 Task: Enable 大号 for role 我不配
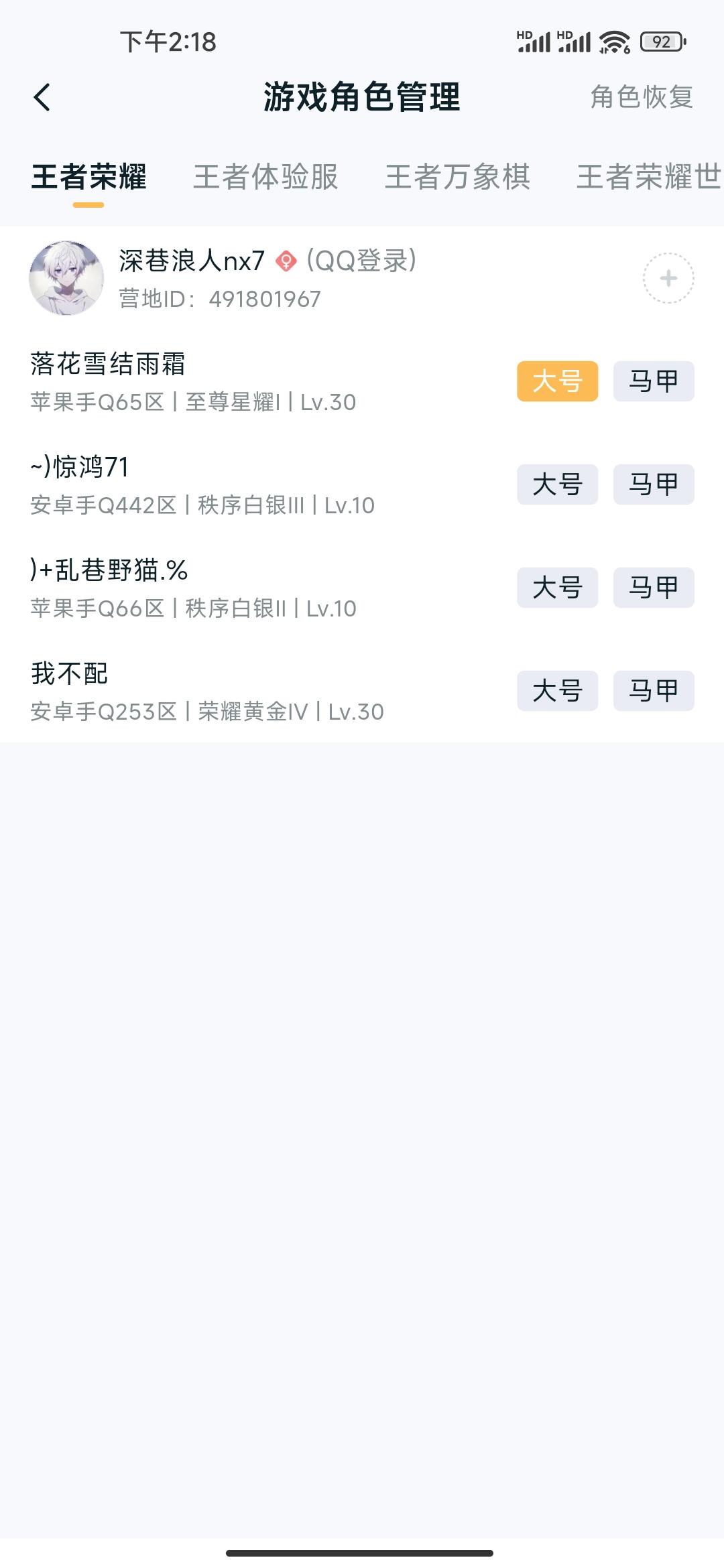(558, 690)
